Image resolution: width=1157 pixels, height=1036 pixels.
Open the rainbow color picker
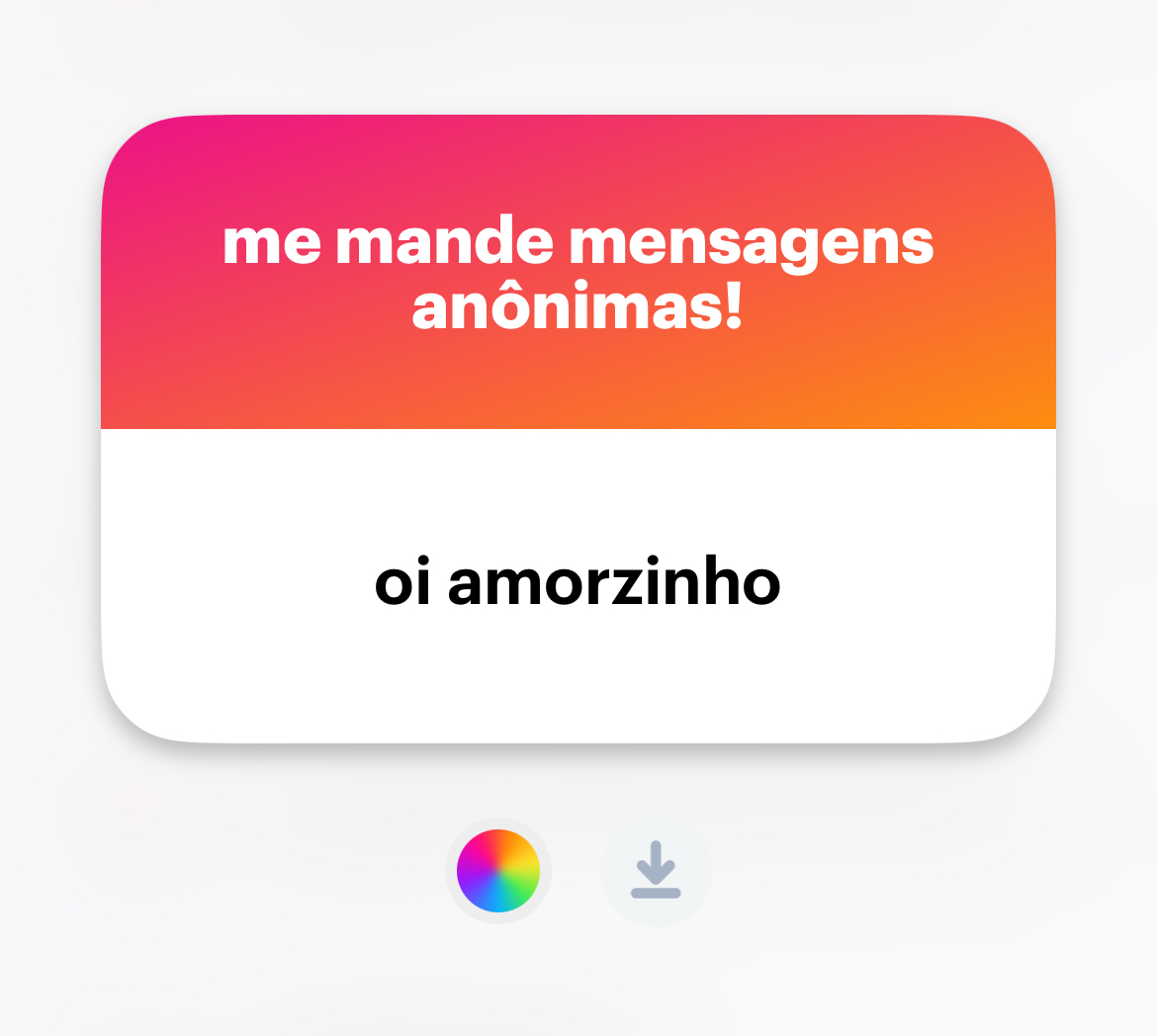point(497,870)
